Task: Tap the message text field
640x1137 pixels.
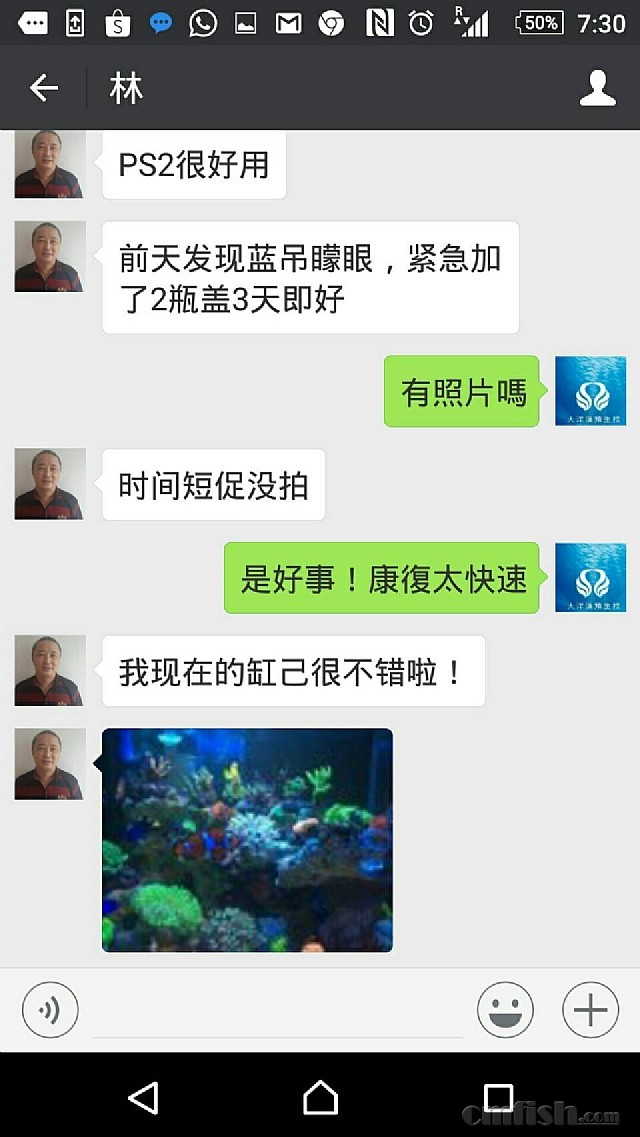Action: coord(278,1010)
